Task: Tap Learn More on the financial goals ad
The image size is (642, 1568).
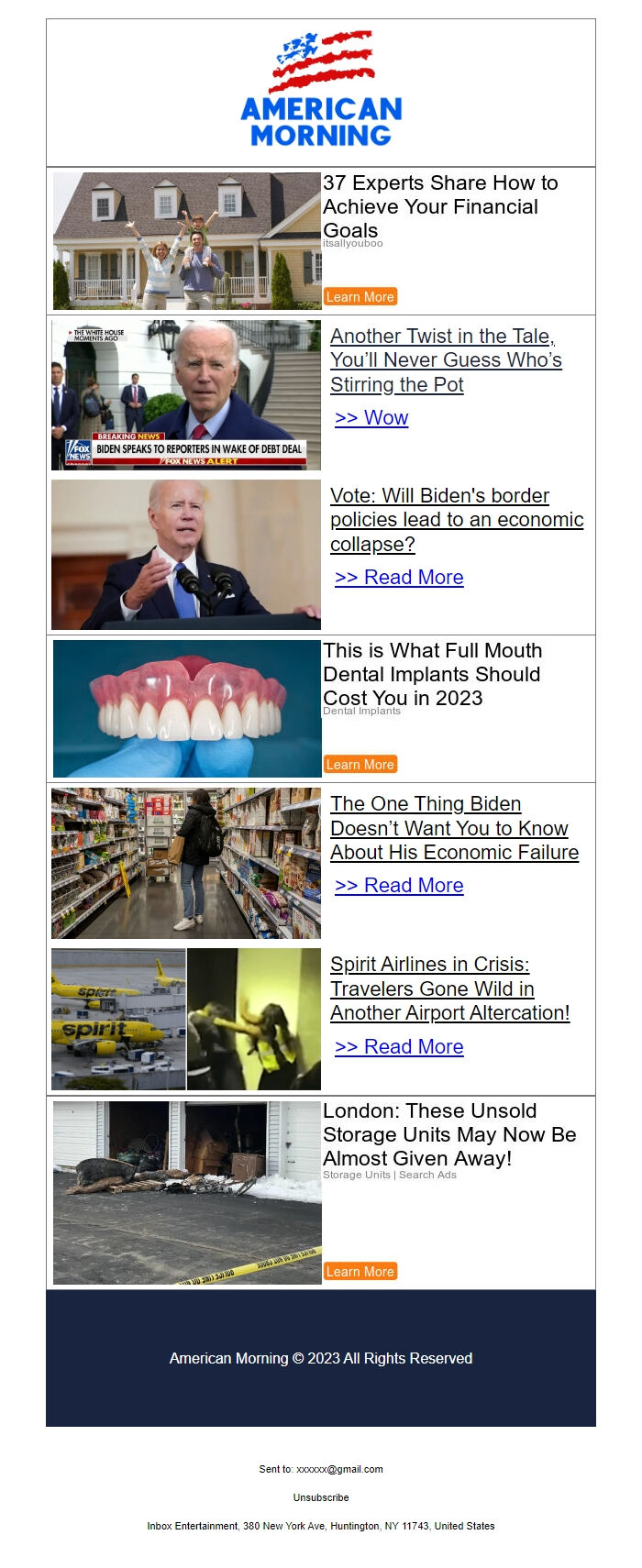Action: (360, 297)
